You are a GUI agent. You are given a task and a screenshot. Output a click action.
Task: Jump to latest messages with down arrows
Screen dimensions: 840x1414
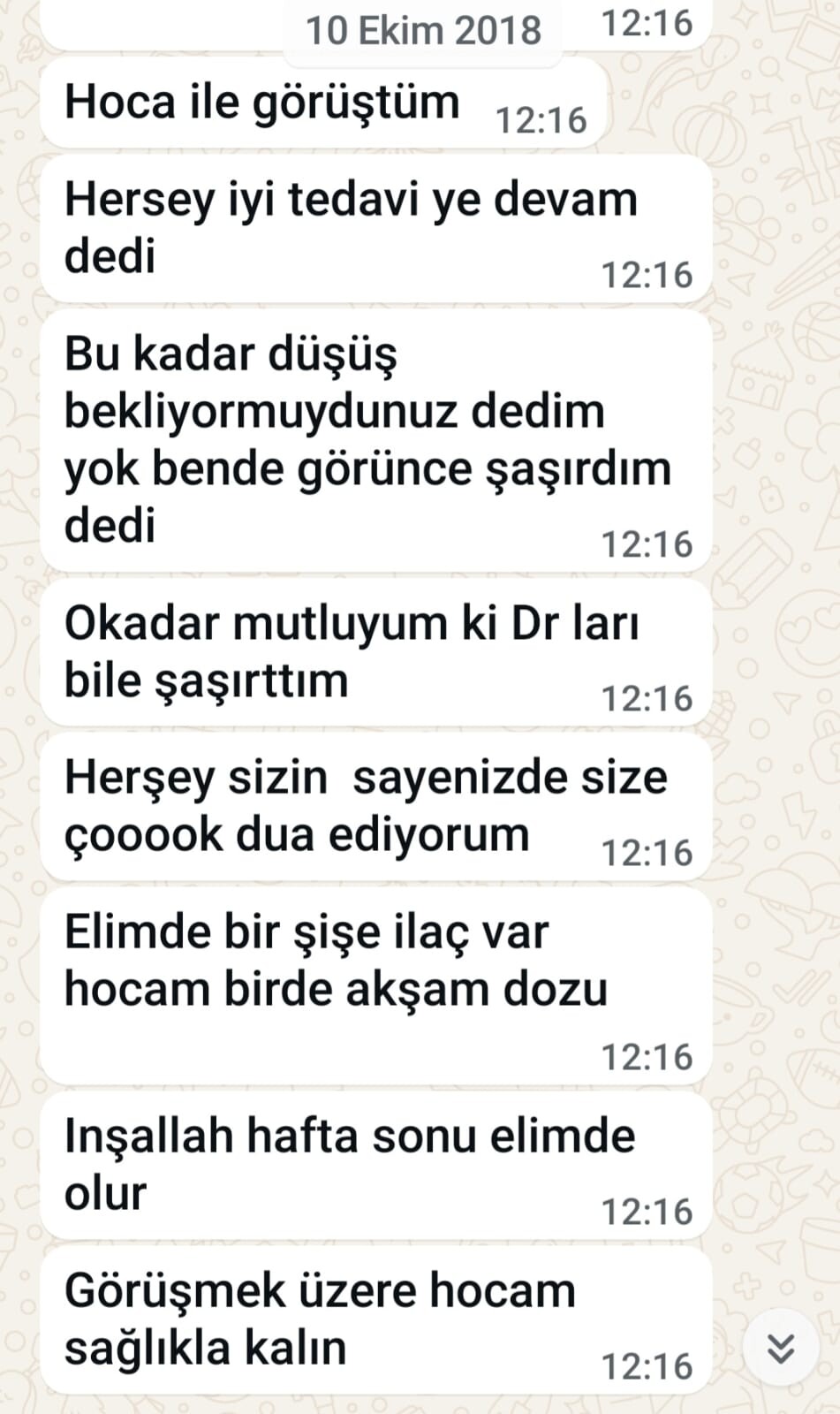coord(781,1349)
